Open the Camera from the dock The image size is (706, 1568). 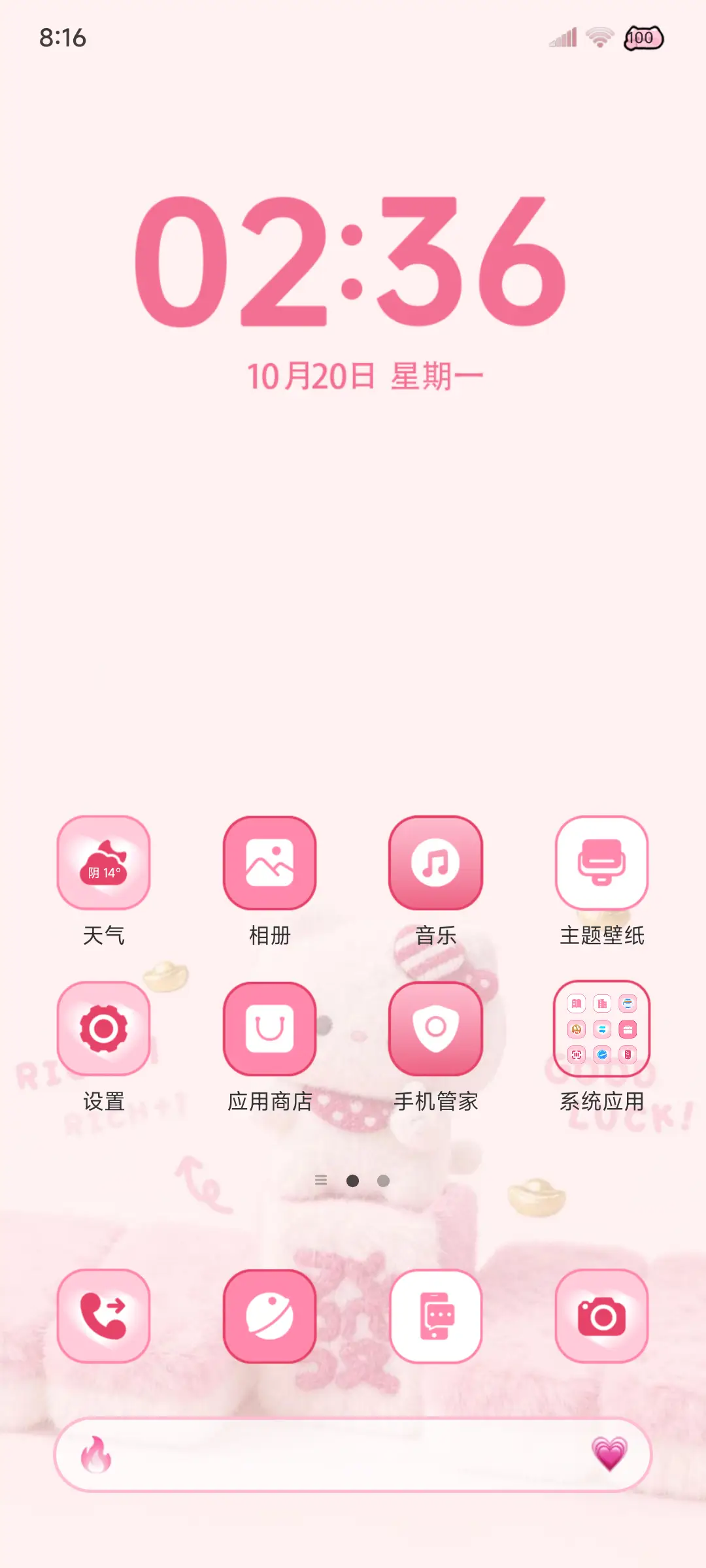[601, 1317]
